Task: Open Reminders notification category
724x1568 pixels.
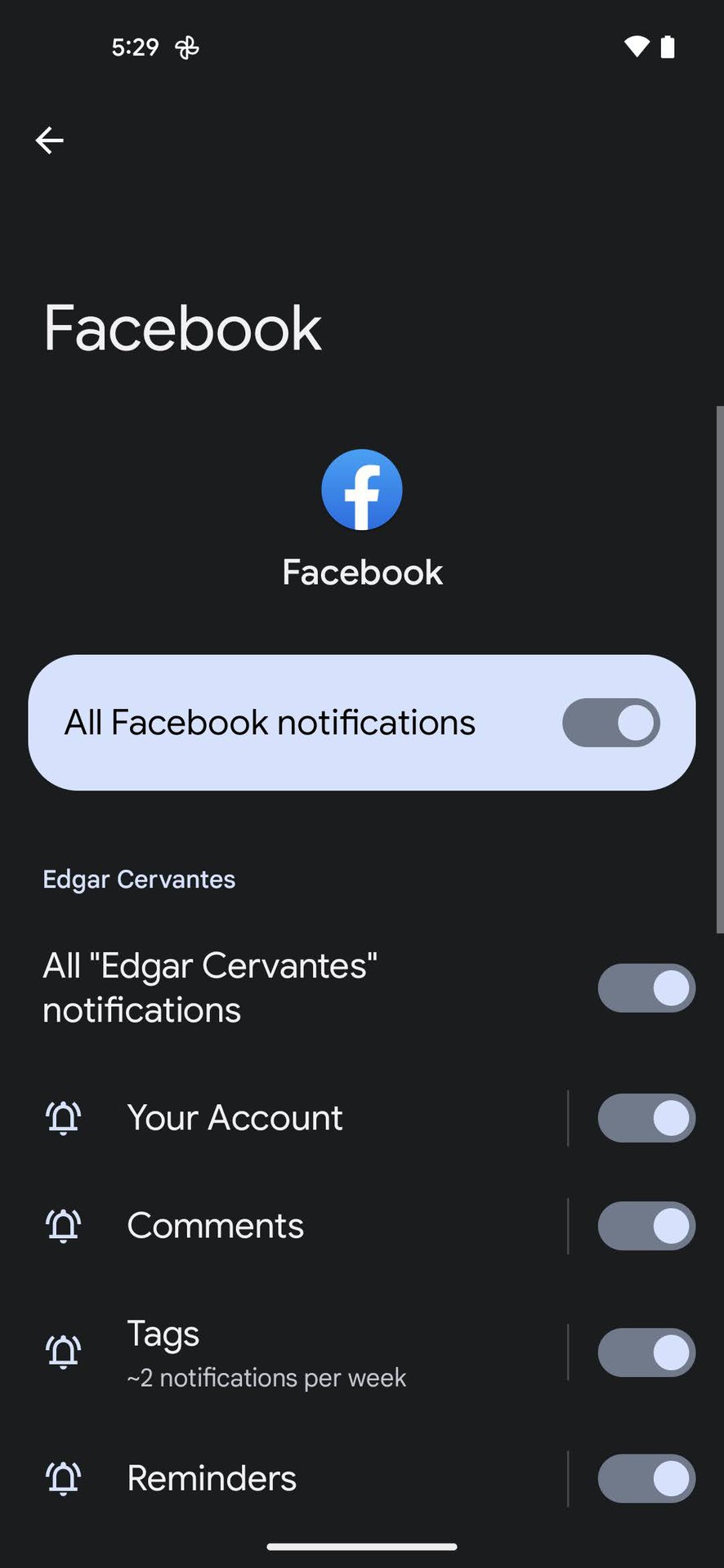Action: [212, 1478]
